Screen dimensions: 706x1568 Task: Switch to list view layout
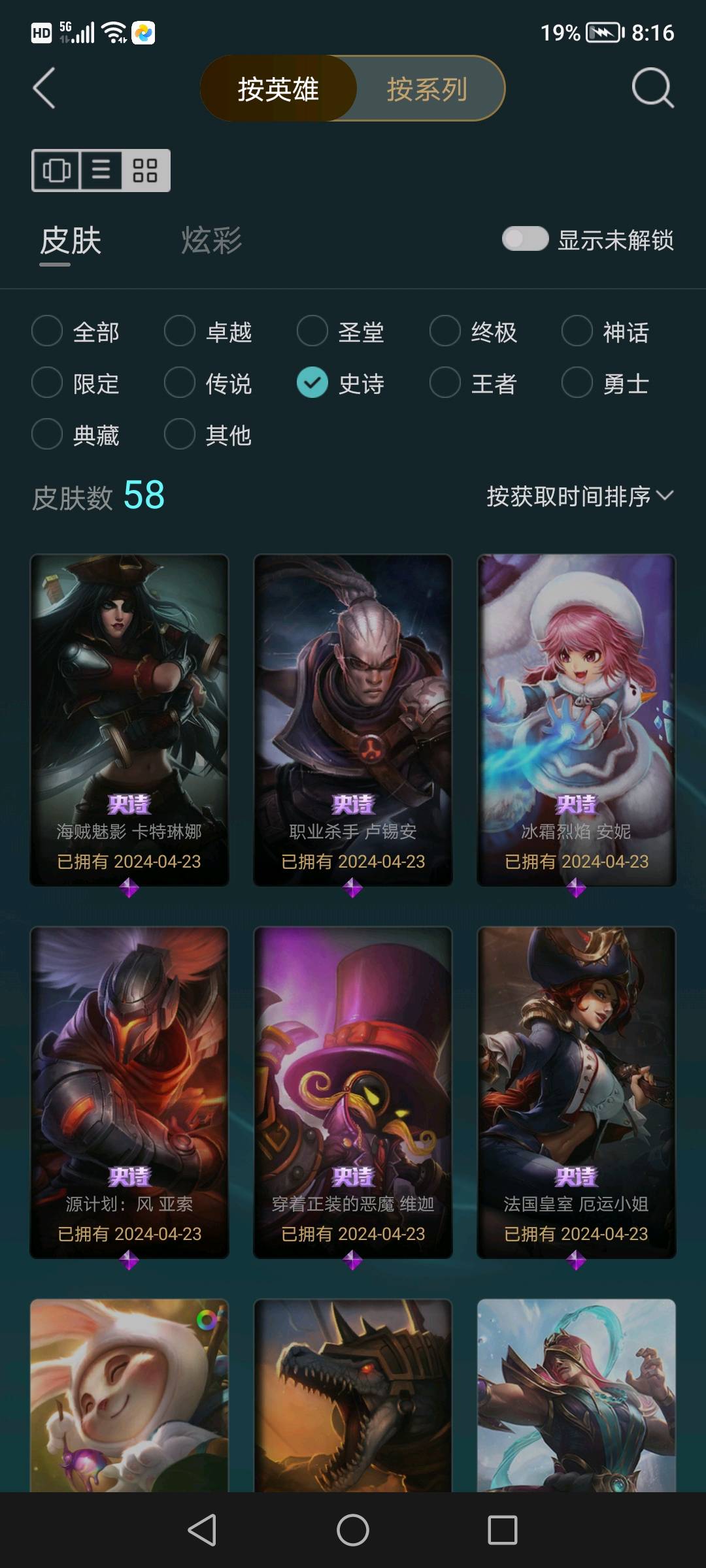(101, 171)
